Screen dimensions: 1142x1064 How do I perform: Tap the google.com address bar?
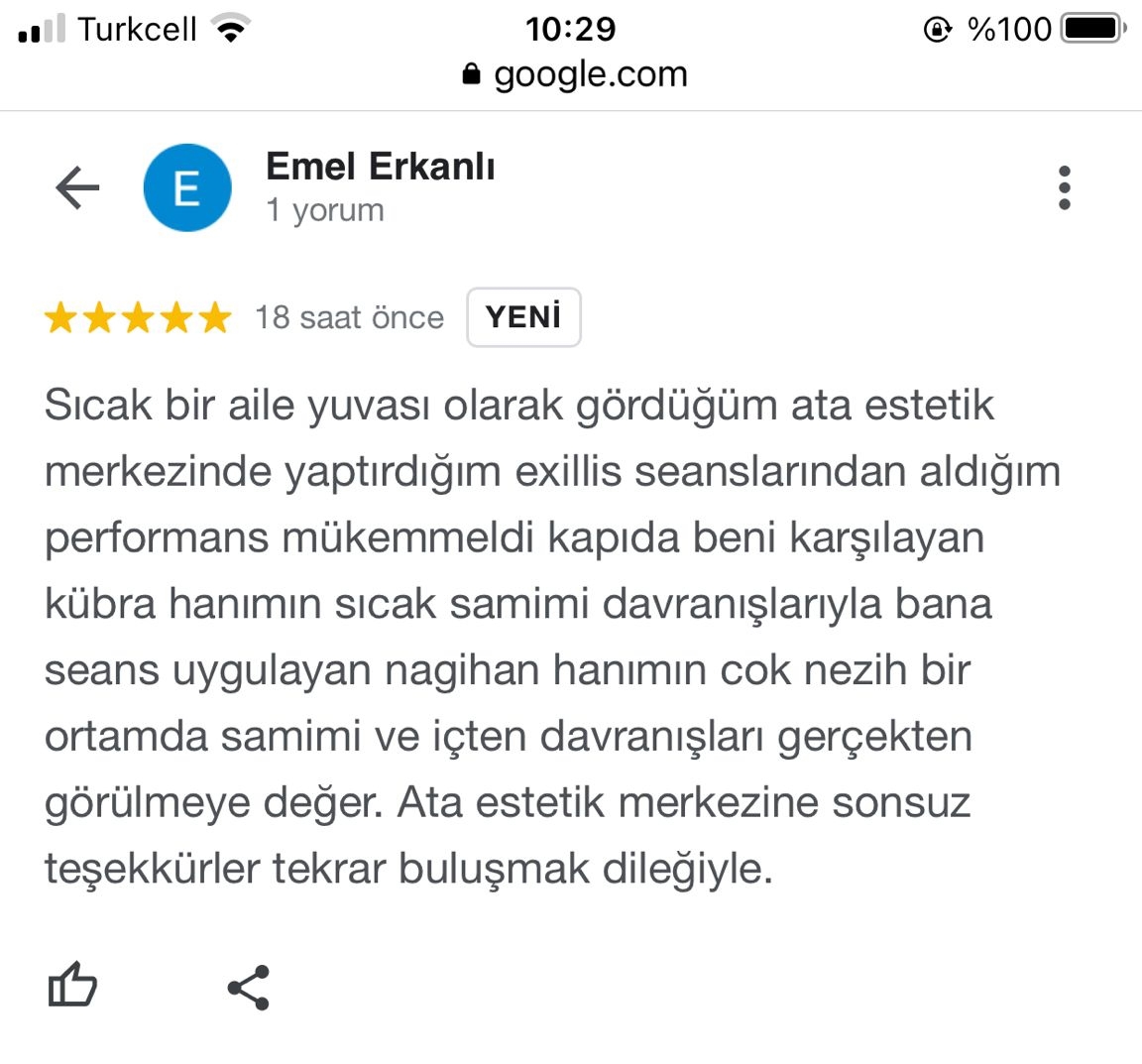click(x=575, y=74)
